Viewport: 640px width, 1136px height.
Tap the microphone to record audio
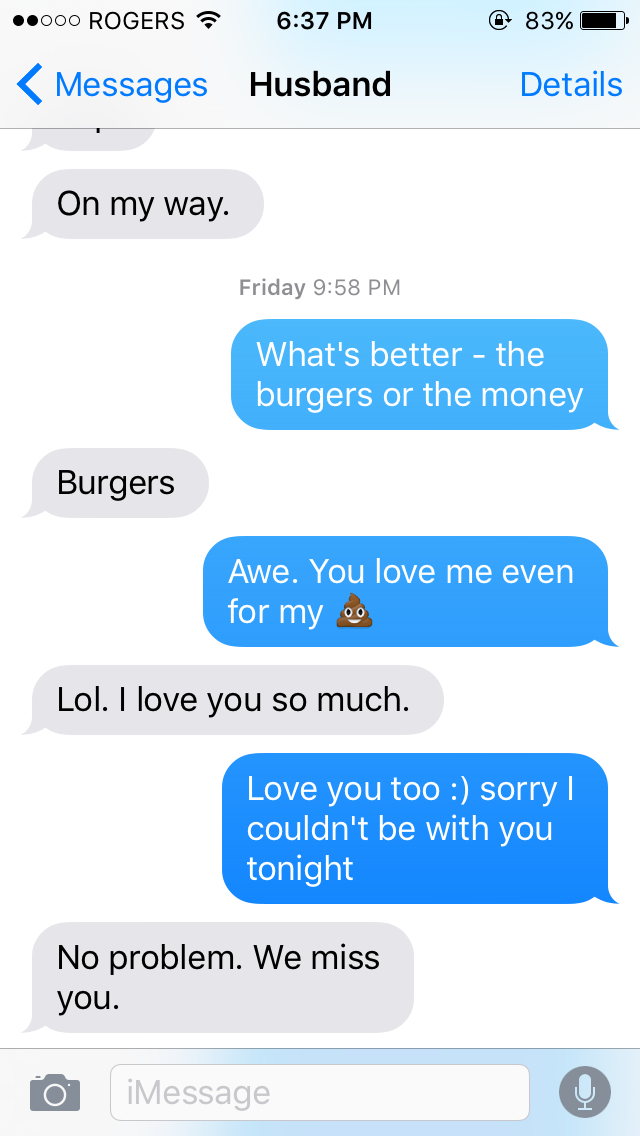585,1091
